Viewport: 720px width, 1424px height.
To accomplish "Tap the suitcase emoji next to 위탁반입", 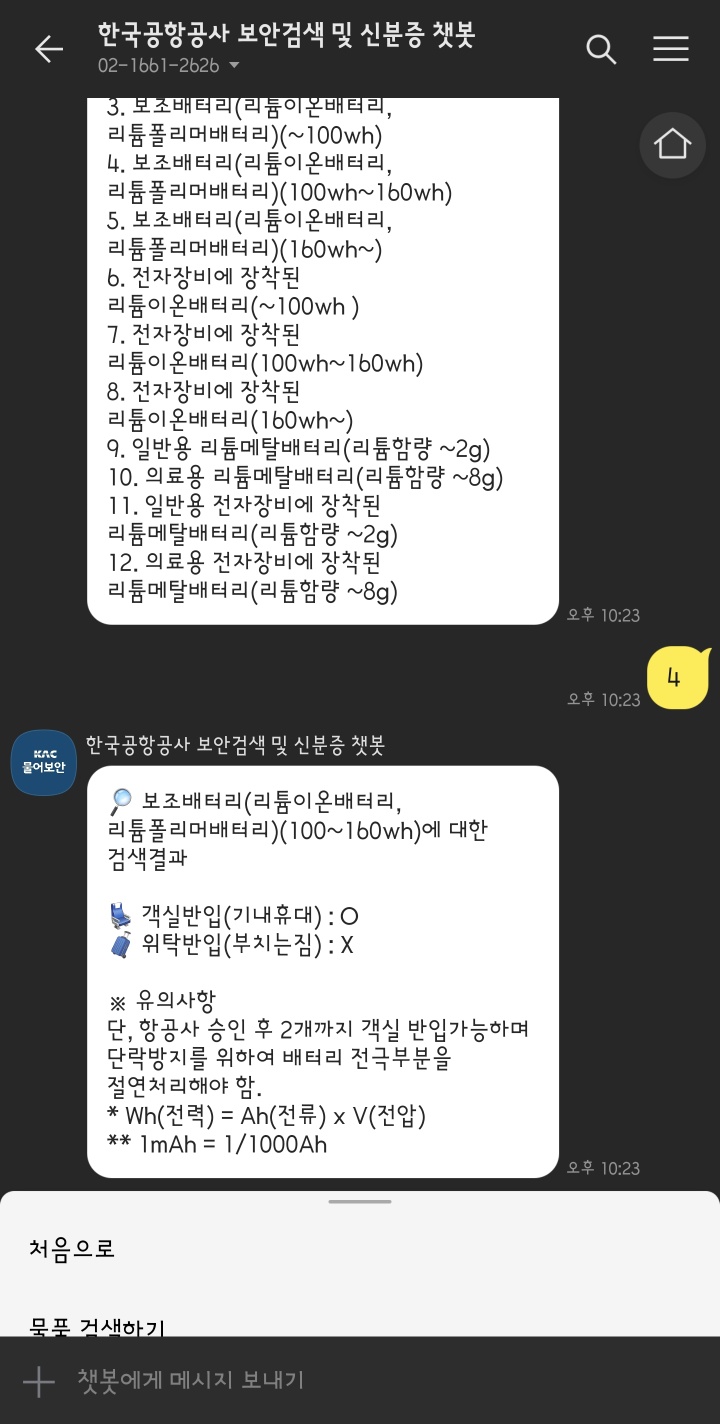I will 116,941.
